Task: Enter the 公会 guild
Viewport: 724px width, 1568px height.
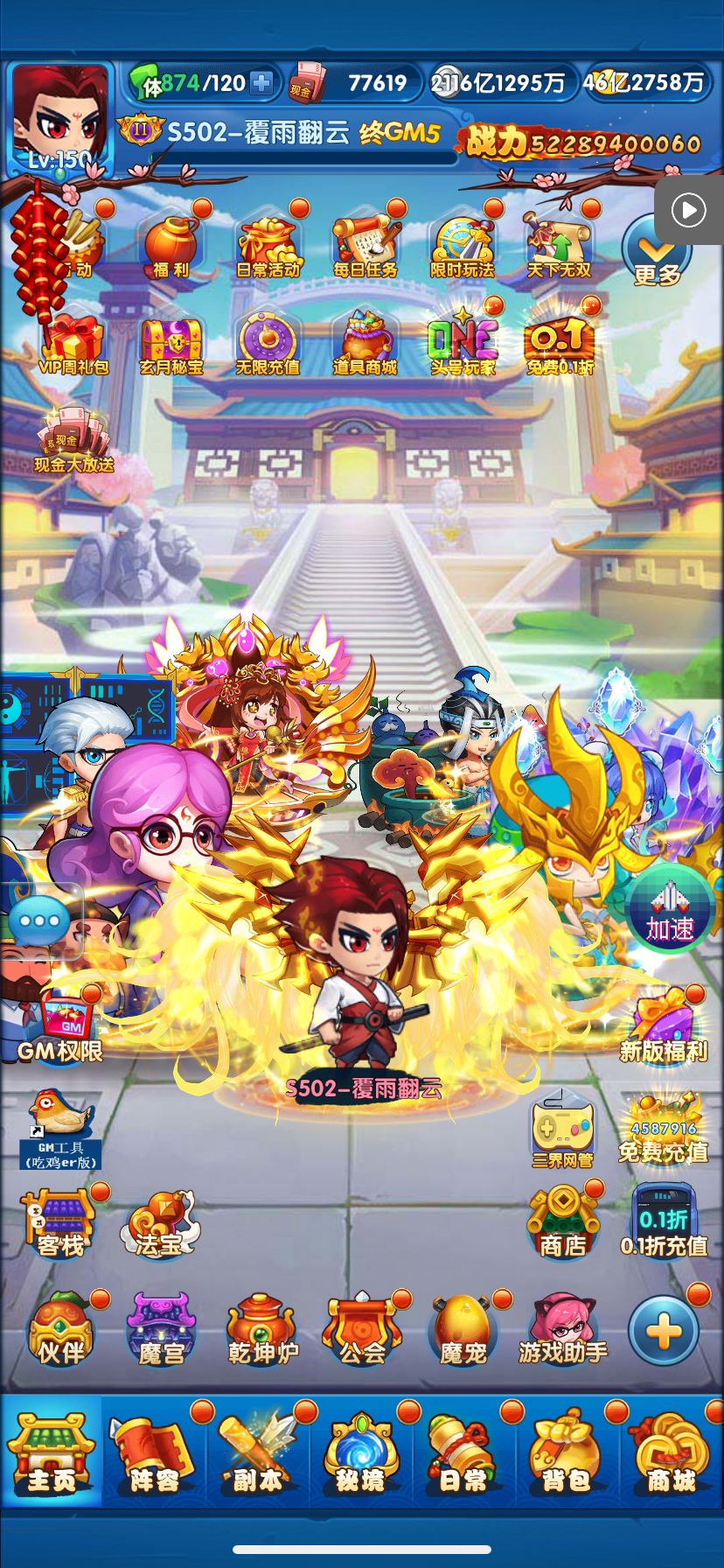Action: click(362, 1331)
